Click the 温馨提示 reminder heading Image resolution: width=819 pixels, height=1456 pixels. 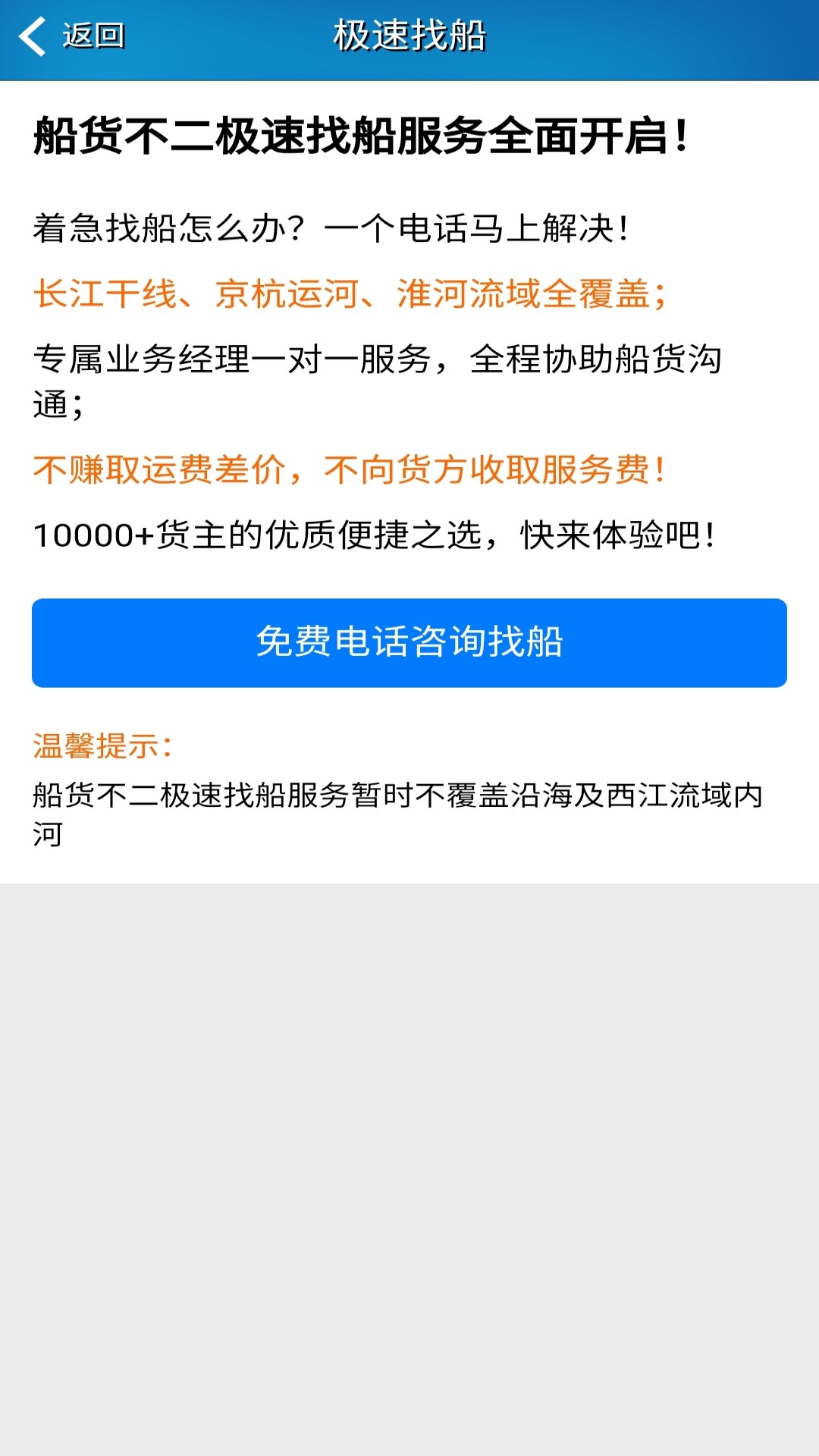click(x=102, y=745)
